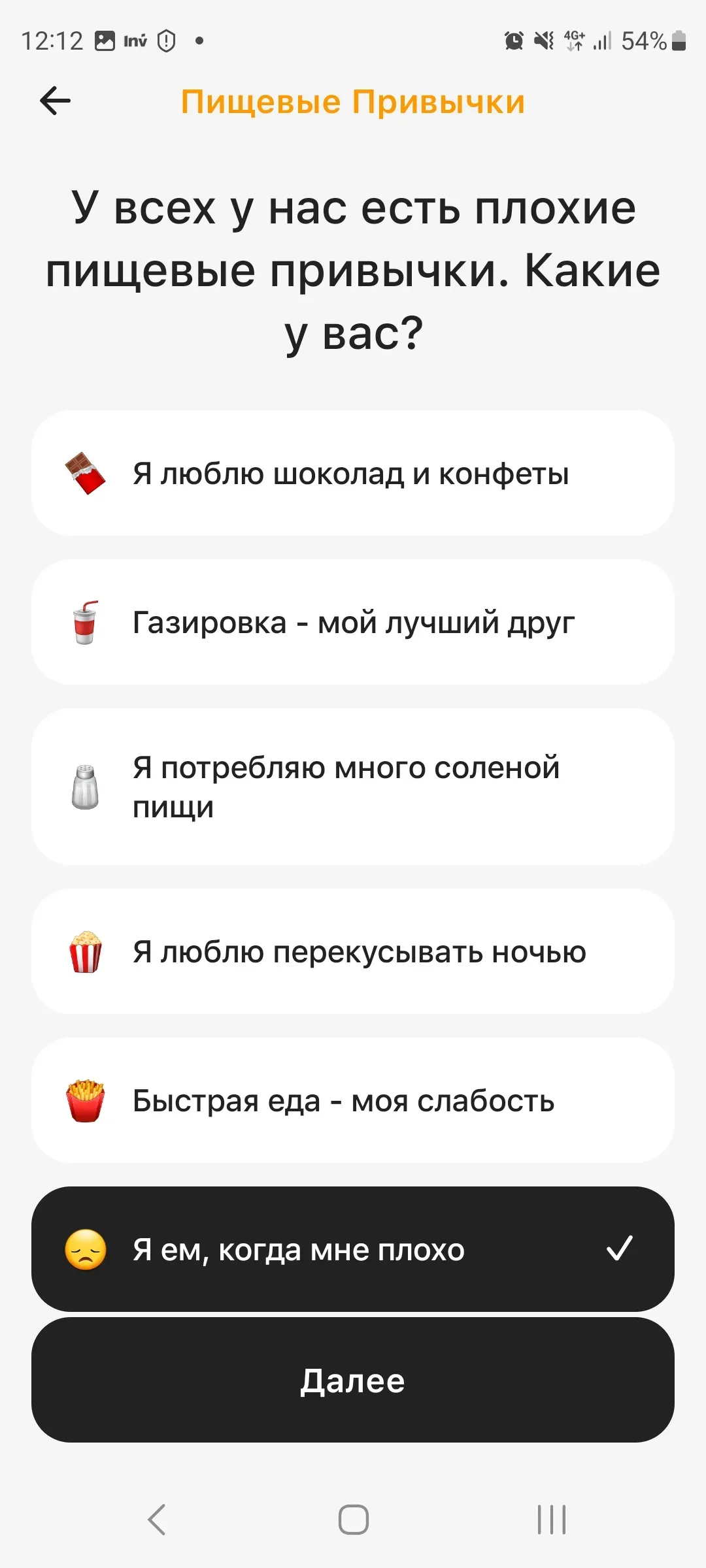Screen dimensions: 706x1568
Task: Pick "Я люблю перекусывать ночью" habit
Action: coord(353,951)
